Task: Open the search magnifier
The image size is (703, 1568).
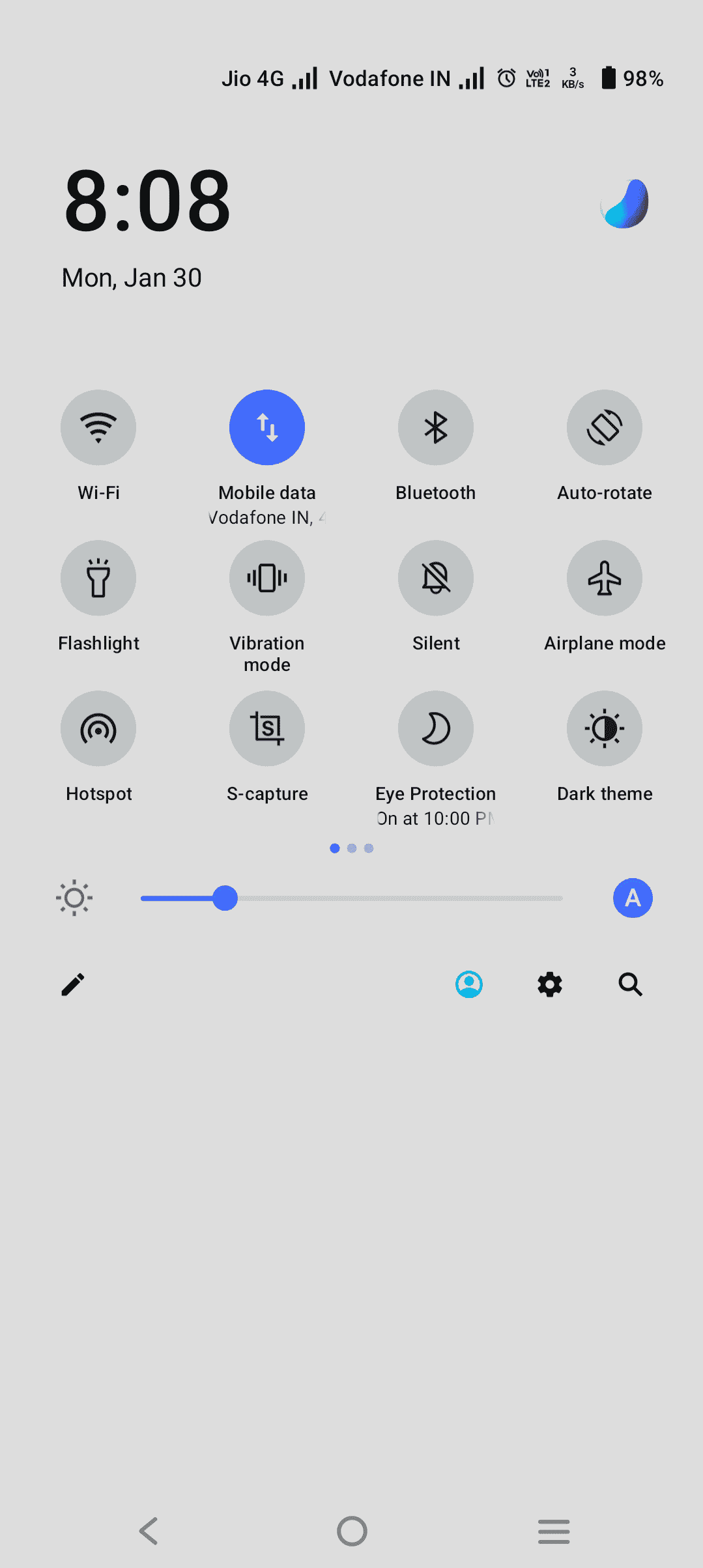Action: point(630,984)
